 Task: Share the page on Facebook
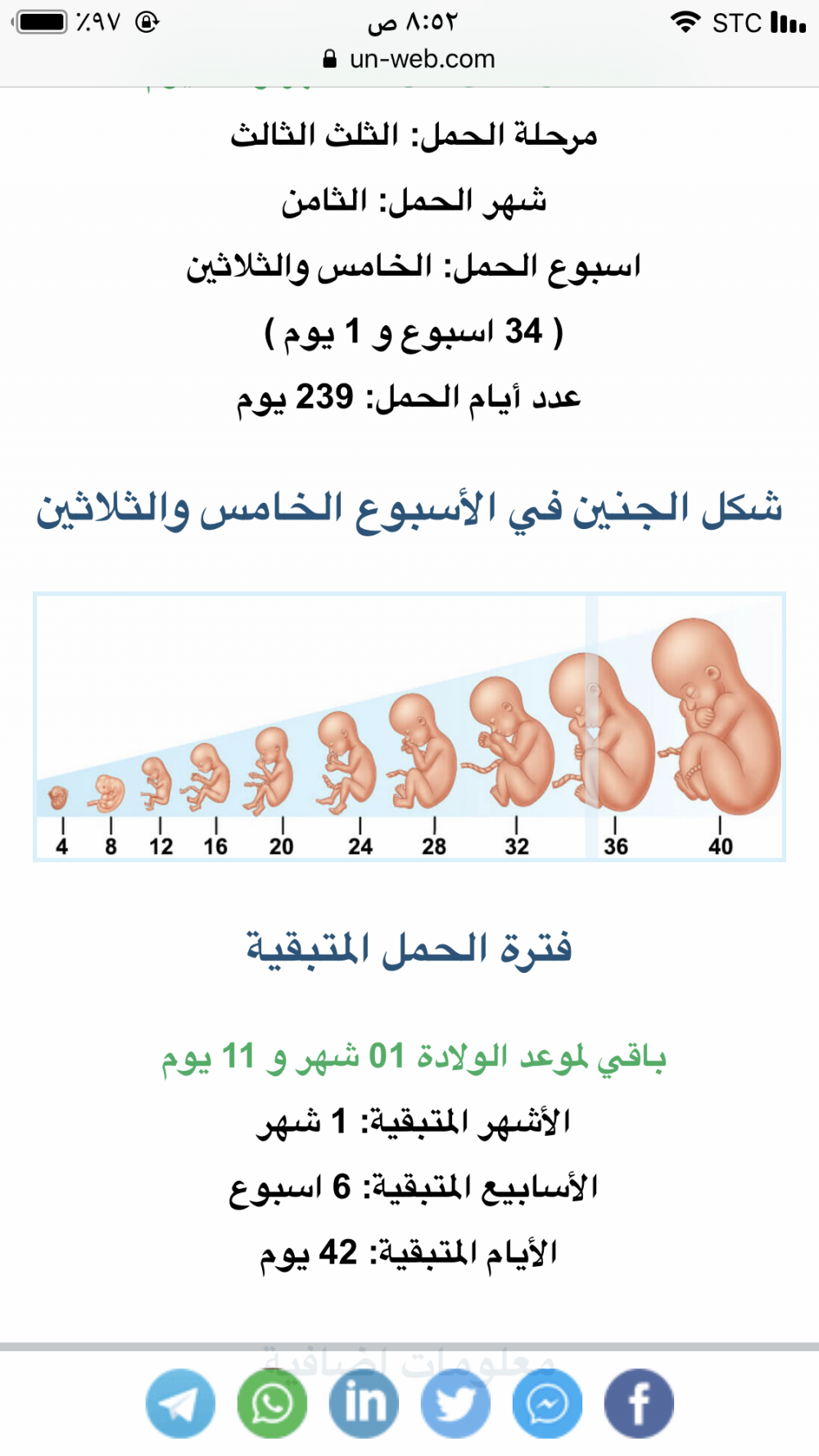639,1404
